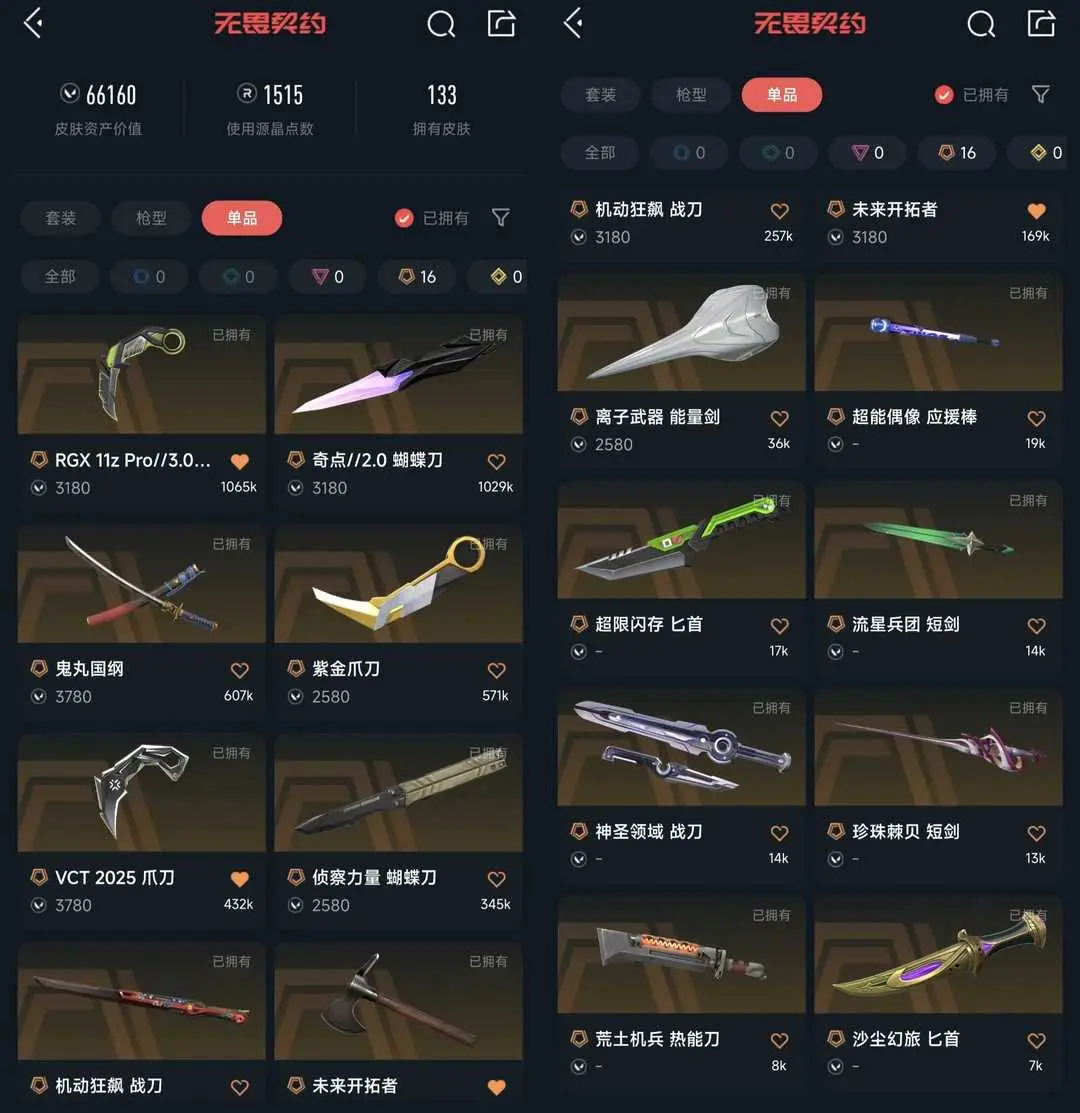Remove VCT 2025 爪刀 from favorites
The width and height of the screenshot is (1080, 1113).
click(x=239, y=879)
